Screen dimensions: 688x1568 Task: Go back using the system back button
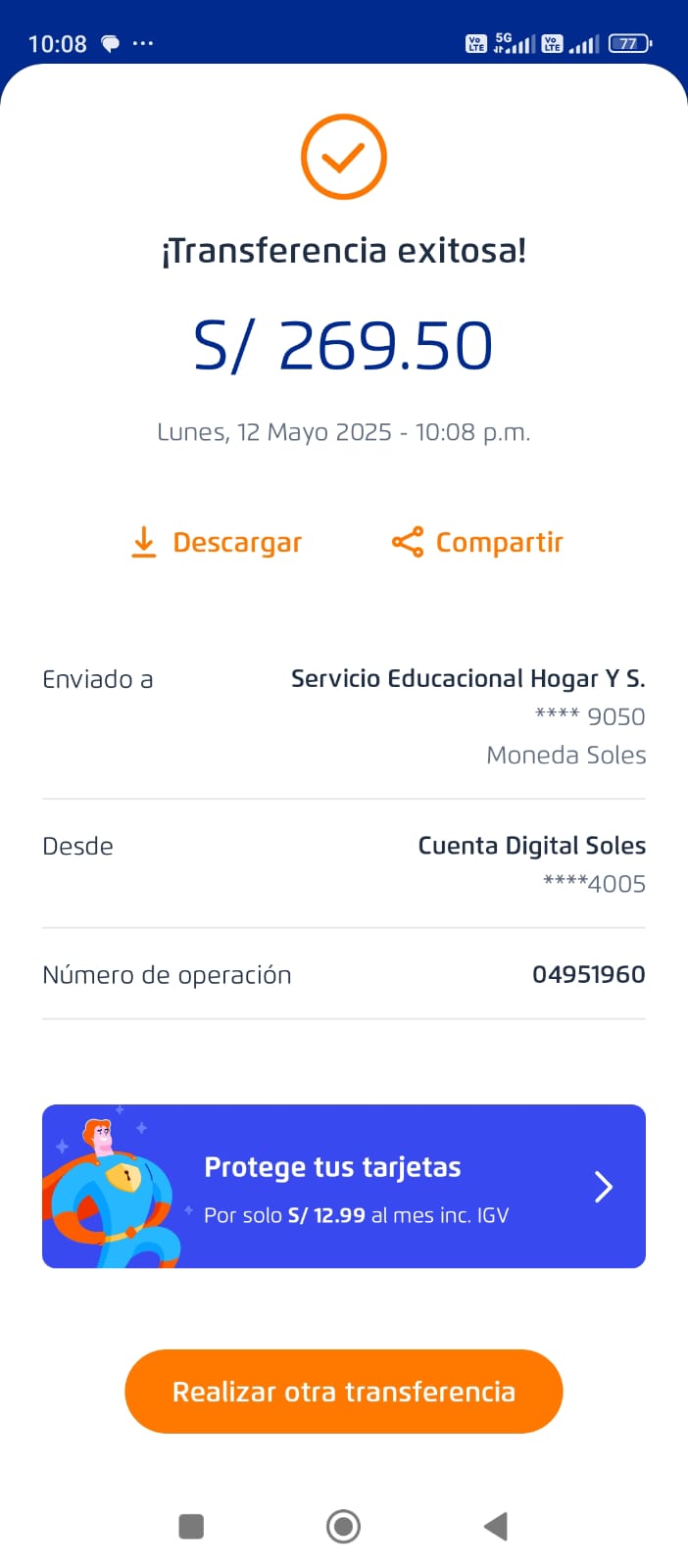[496, 1526]
